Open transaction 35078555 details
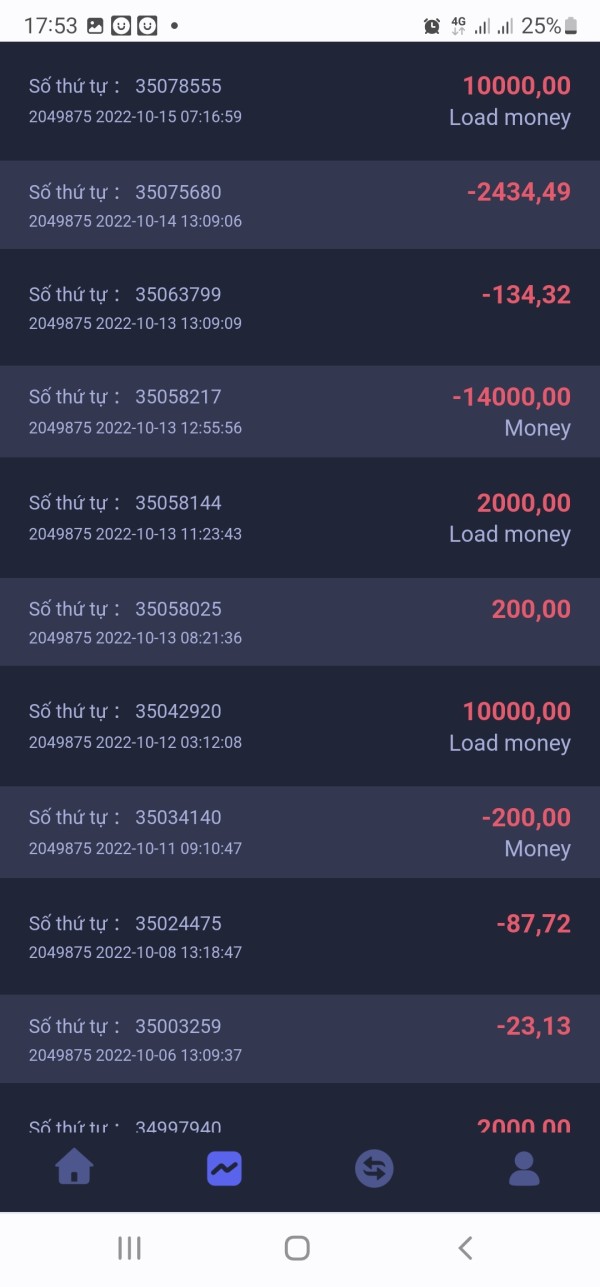Image resolution: width=600 pixels, height=1287 pixels. pyautogui.click(x=300, y=101)
